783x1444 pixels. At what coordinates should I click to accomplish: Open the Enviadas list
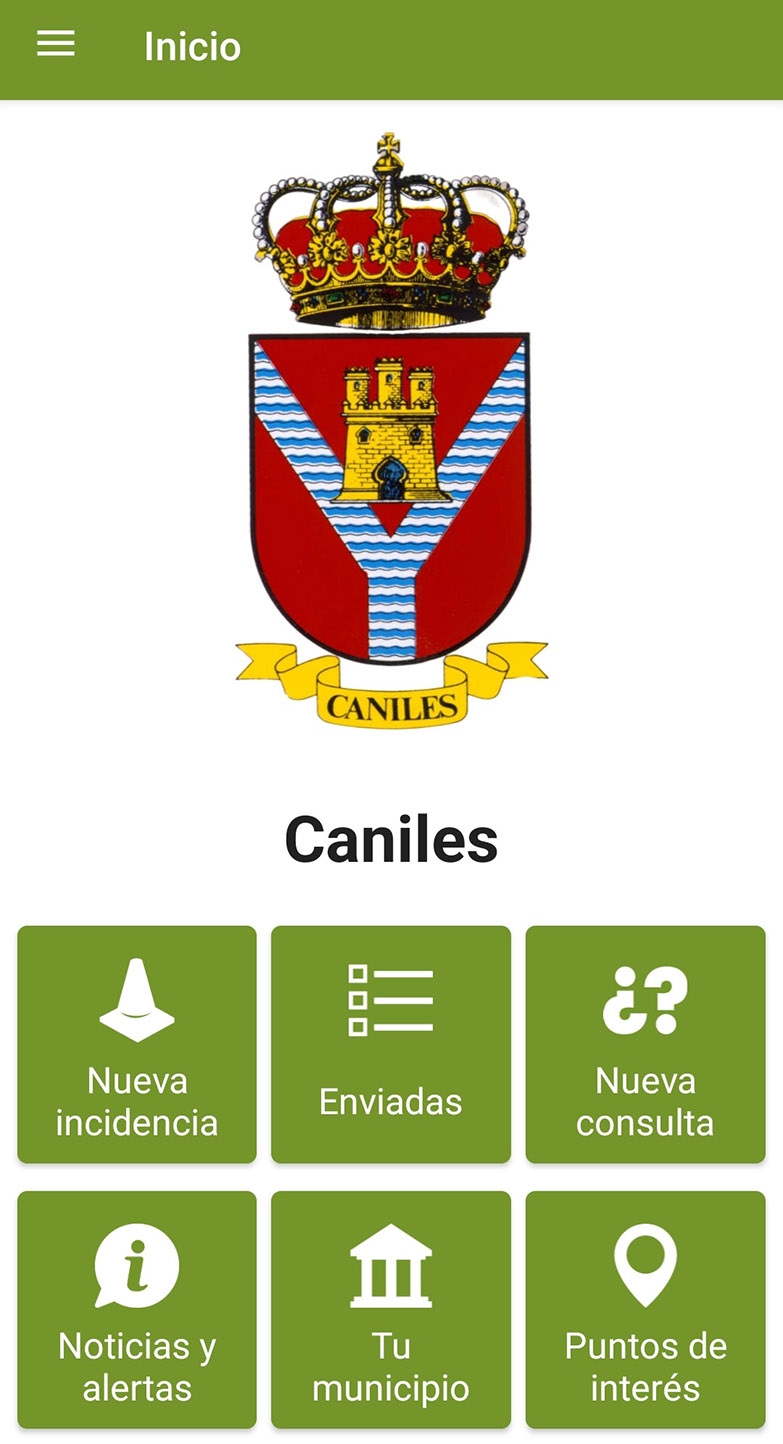point(391,1044)
